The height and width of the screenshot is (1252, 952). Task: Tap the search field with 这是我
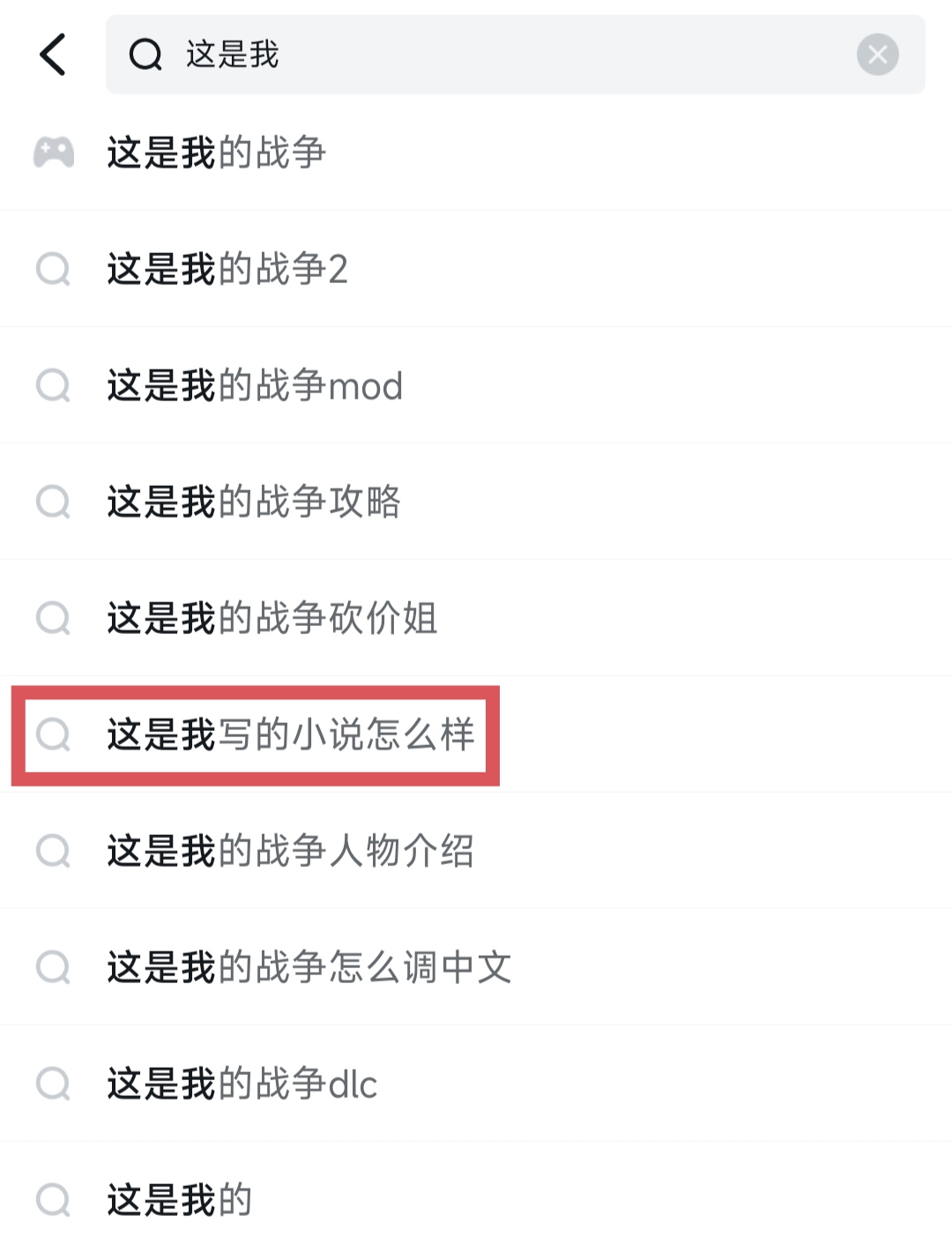494,55
